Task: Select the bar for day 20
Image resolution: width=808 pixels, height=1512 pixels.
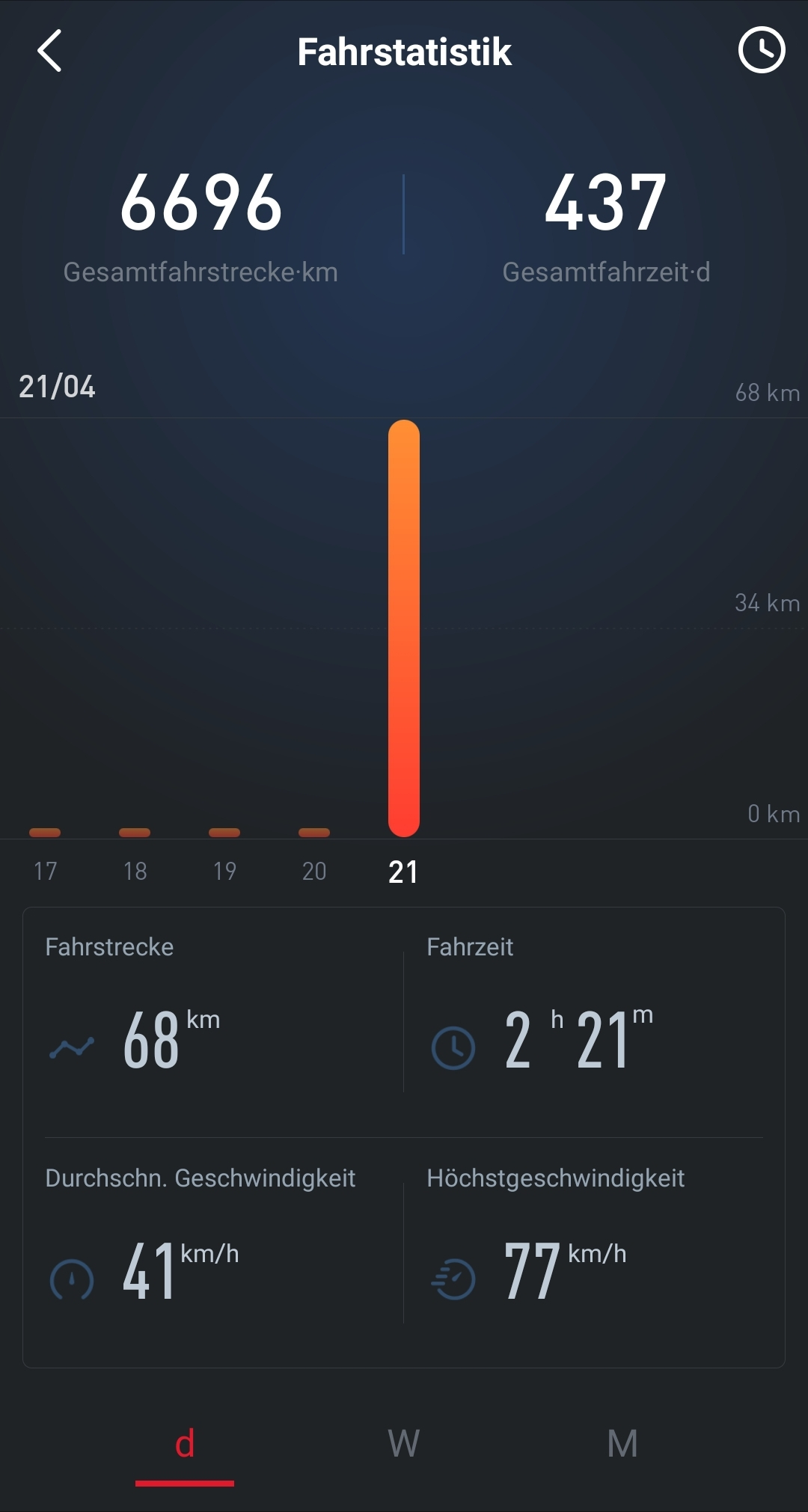Action: pos(314,832)
